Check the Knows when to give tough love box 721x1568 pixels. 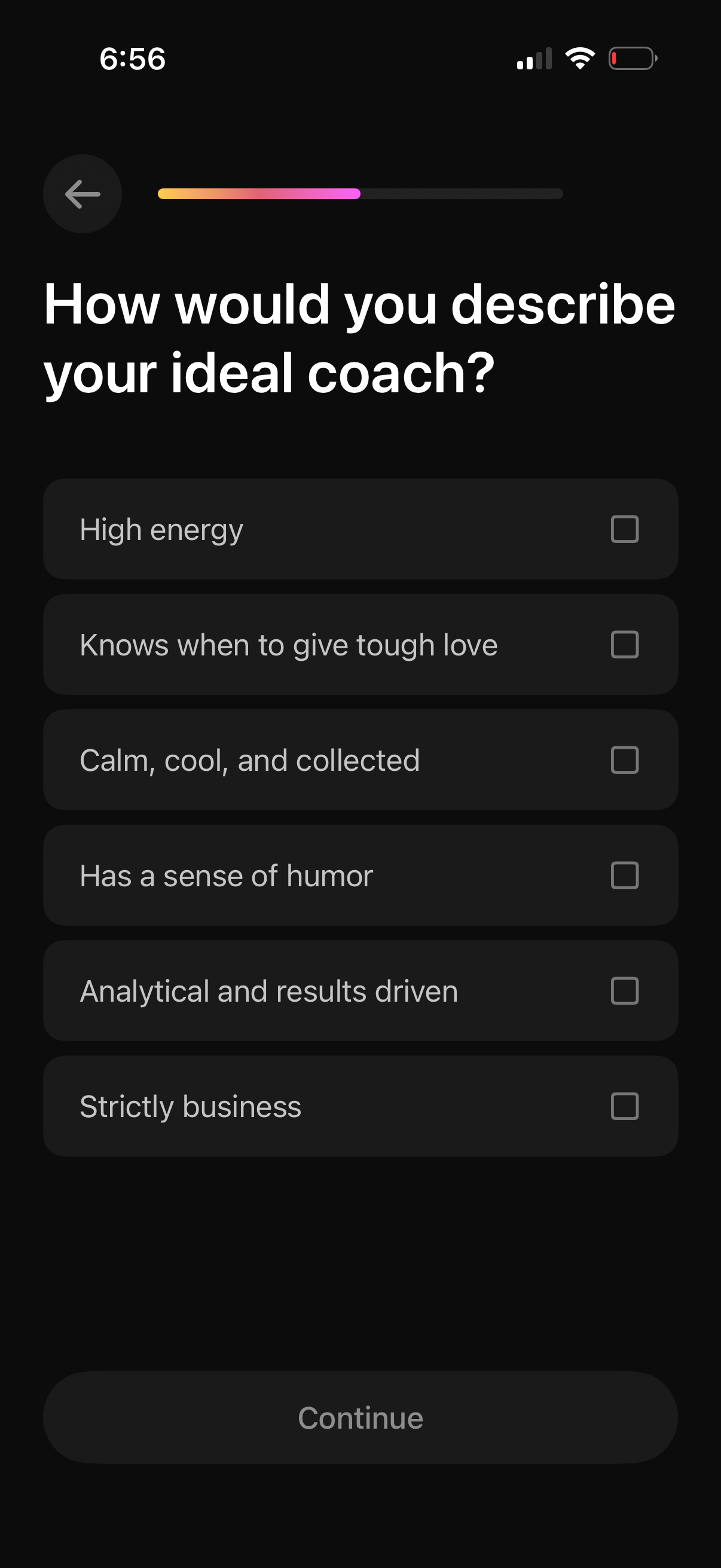[625, 644]
